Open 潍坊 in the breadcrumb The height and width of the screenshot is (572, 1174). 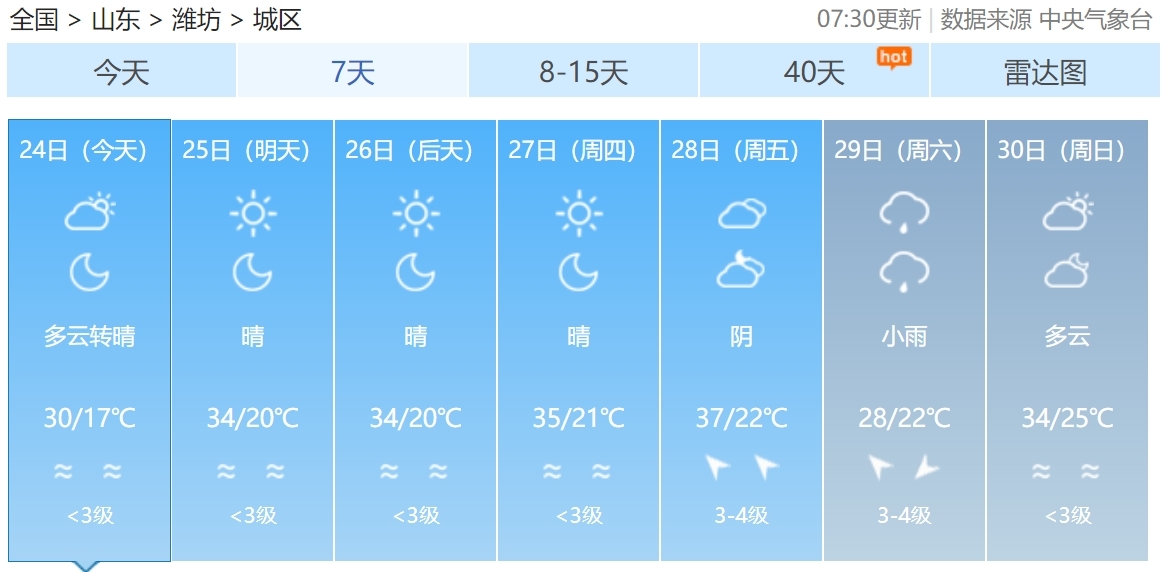click(196, 19)
